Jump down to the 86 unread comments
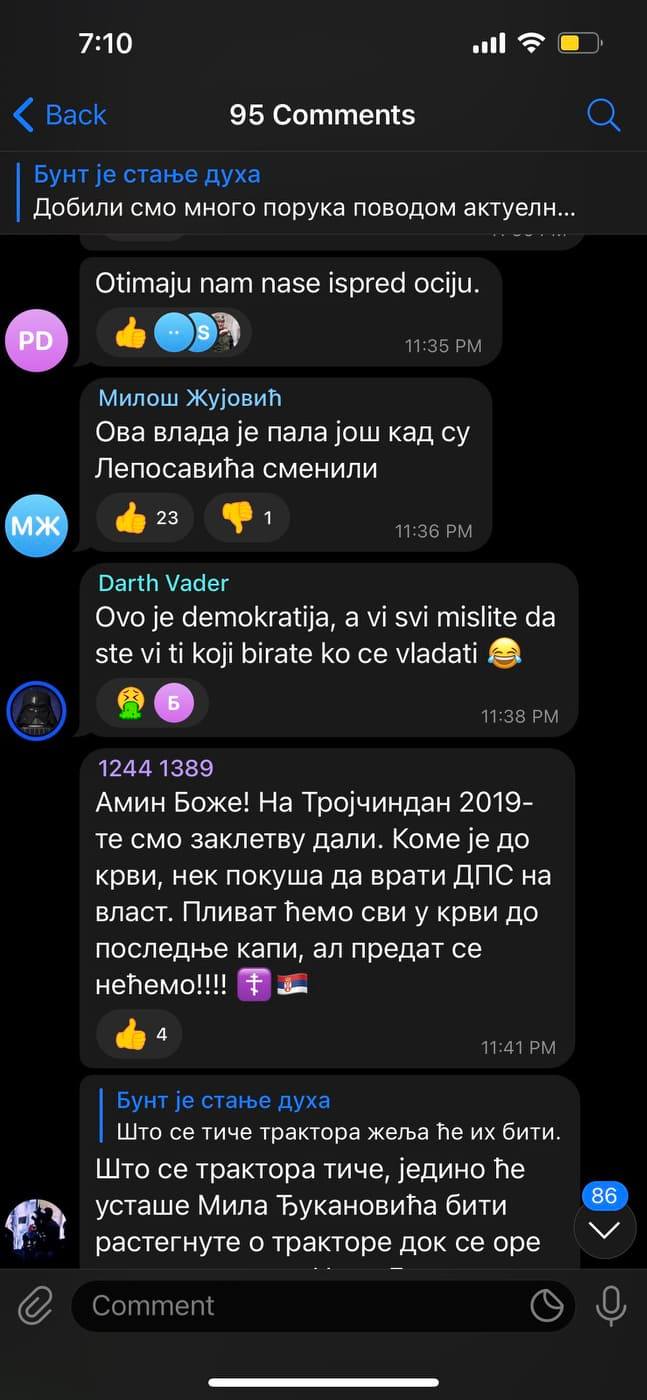 tap(604, 1228)
